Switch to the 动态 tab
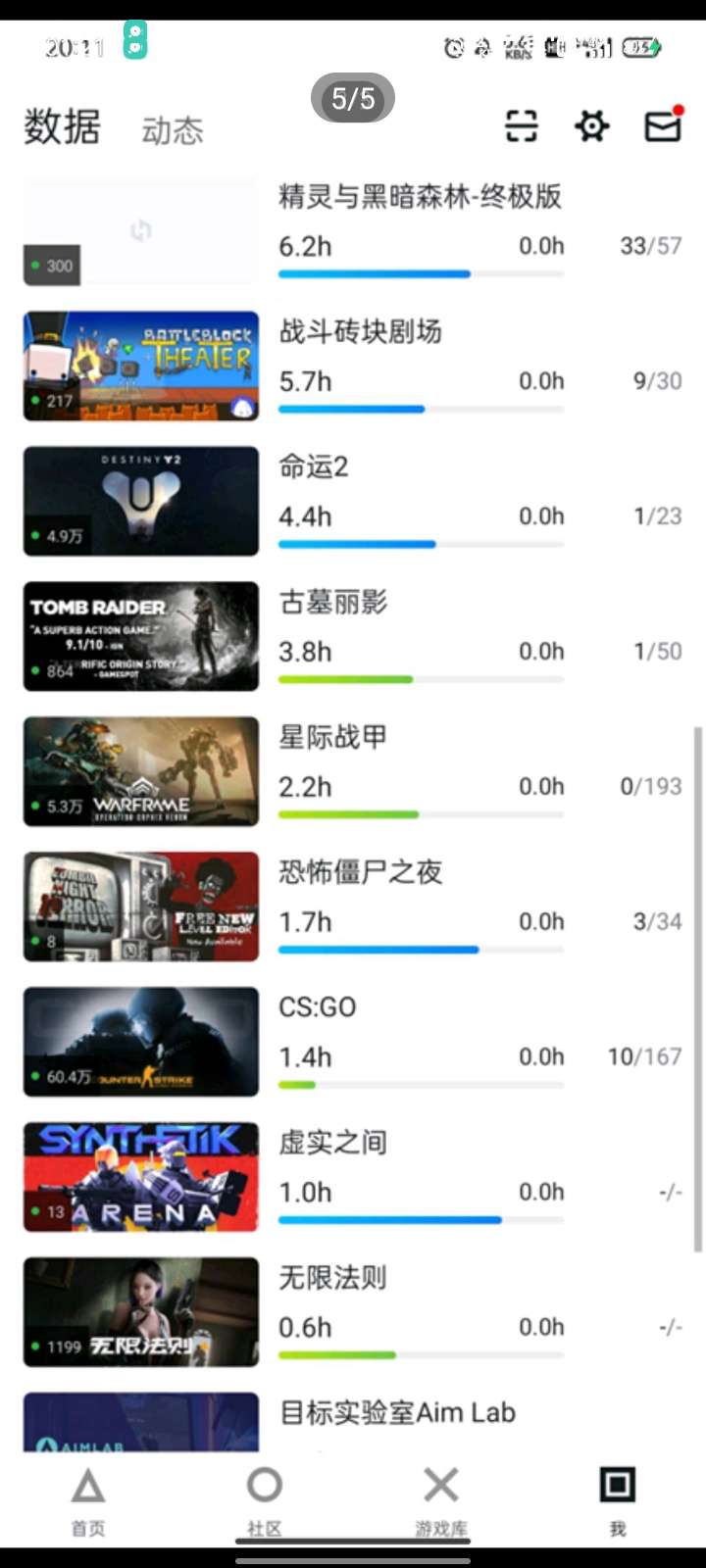 (173, 130)
